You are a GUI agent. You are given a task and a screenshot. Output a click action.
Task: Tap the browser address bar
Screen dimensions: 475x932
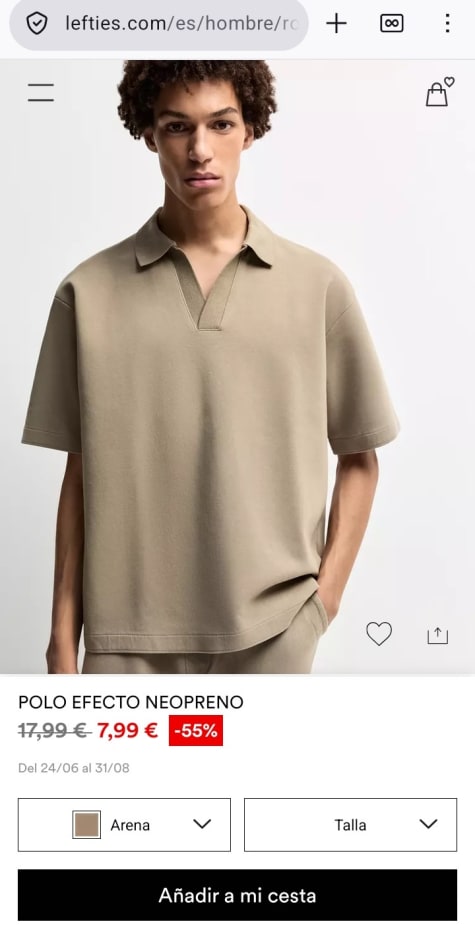click(159, 24)
